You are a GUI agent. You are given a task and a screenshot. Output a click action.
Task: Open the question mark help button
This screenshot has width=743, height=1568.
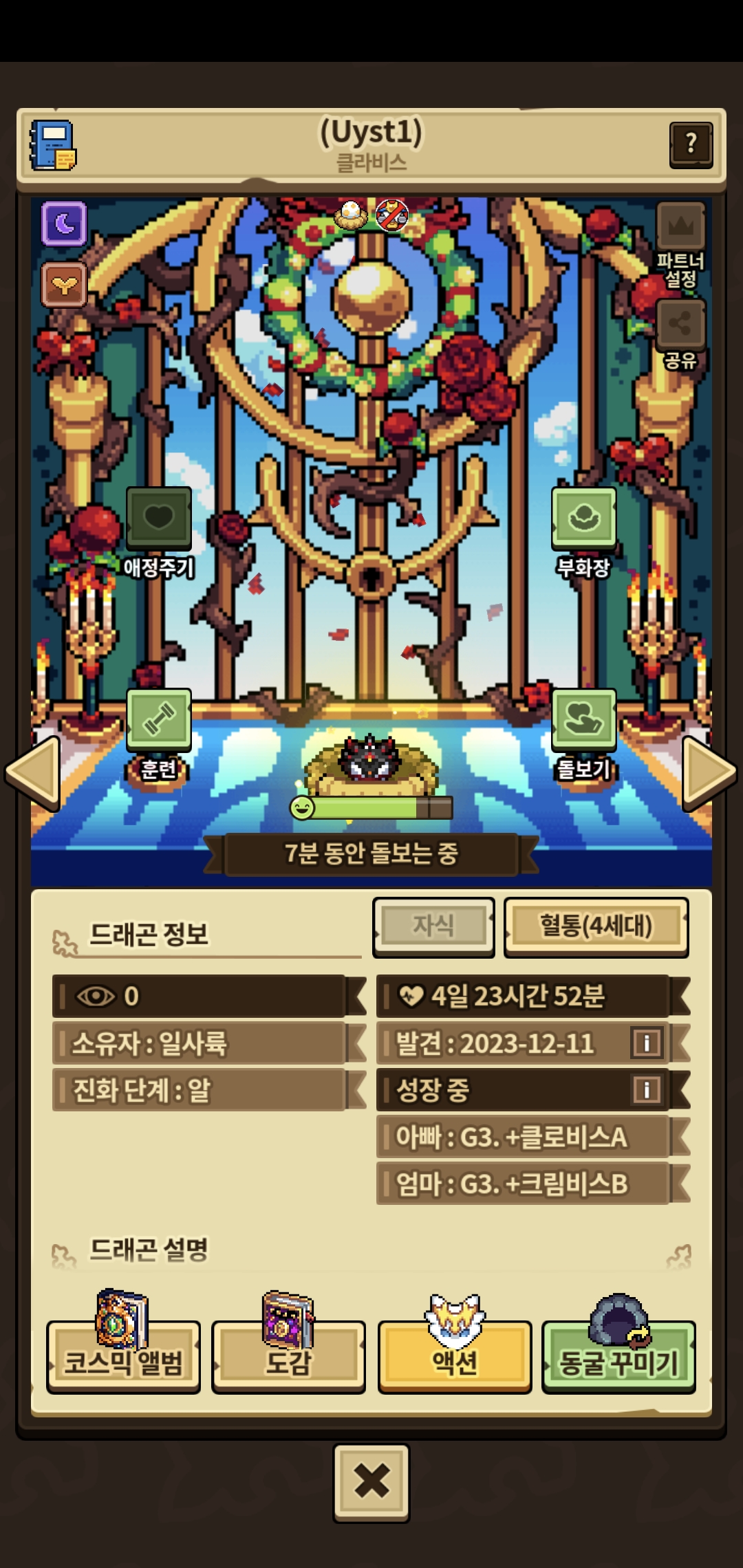coord(691,143)
